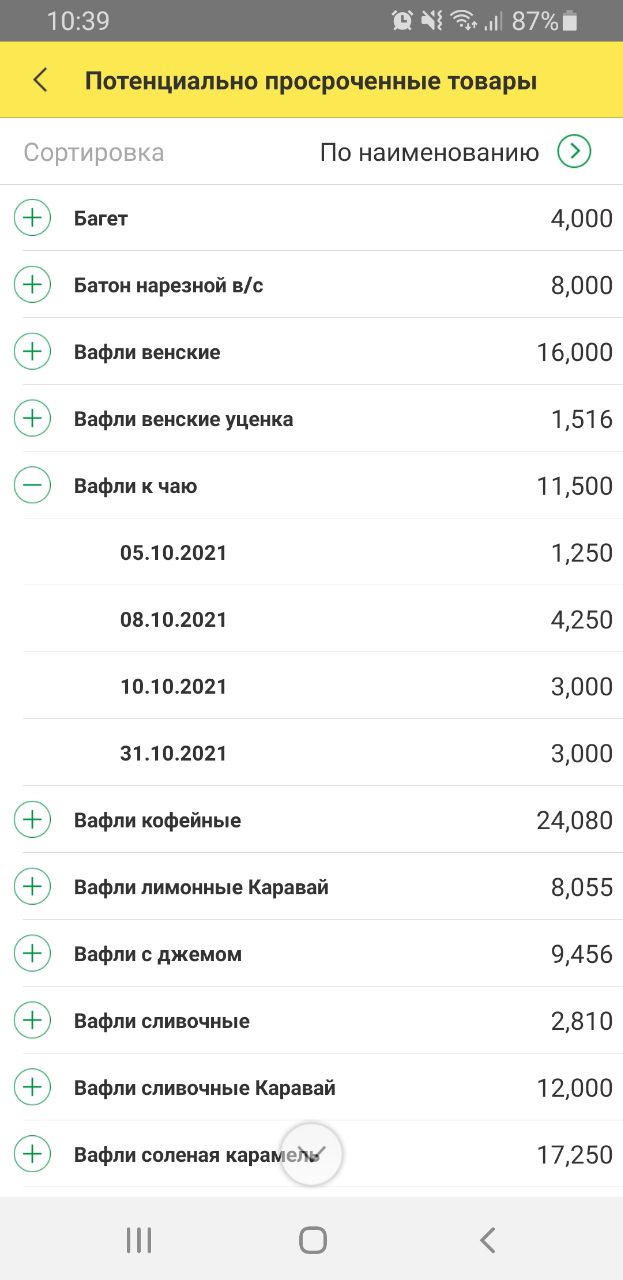Expand the Вафли венские row

(32, 352)
